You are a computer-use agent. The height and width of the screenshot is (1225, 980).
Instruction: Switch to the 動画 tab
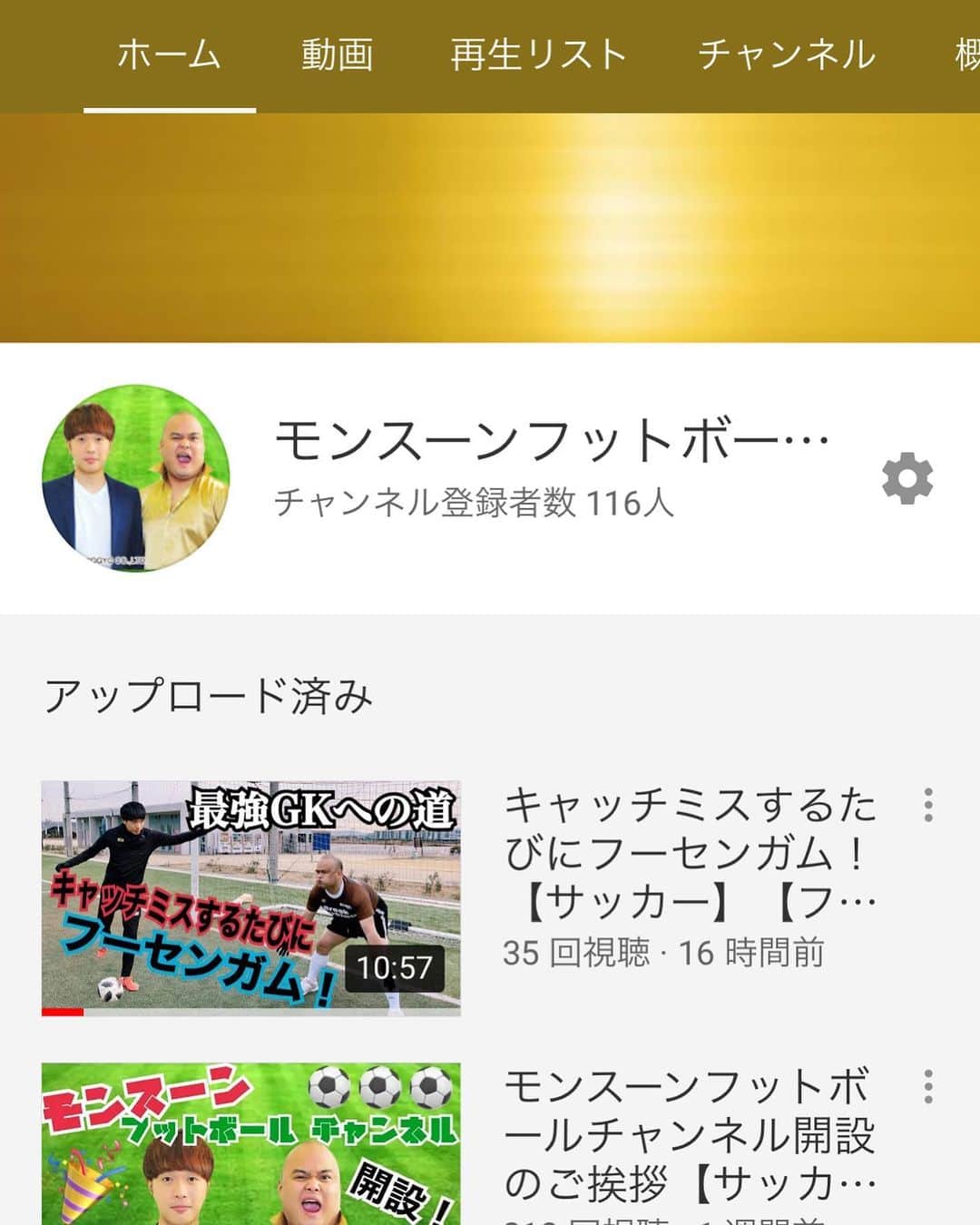click(x=337, y=56)
